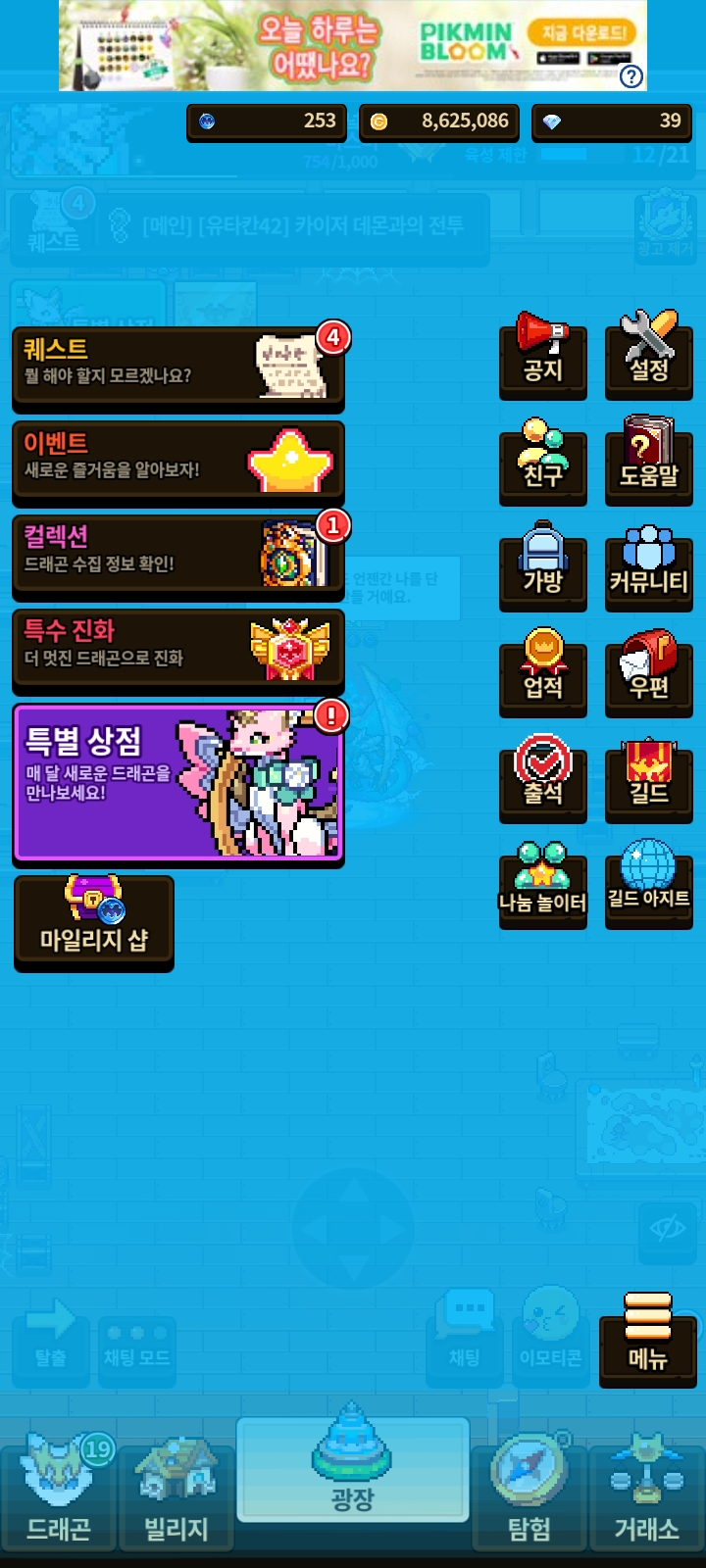
Task: Tap the Pikmin Bloom ad info icon
Action: click(632, 76)
